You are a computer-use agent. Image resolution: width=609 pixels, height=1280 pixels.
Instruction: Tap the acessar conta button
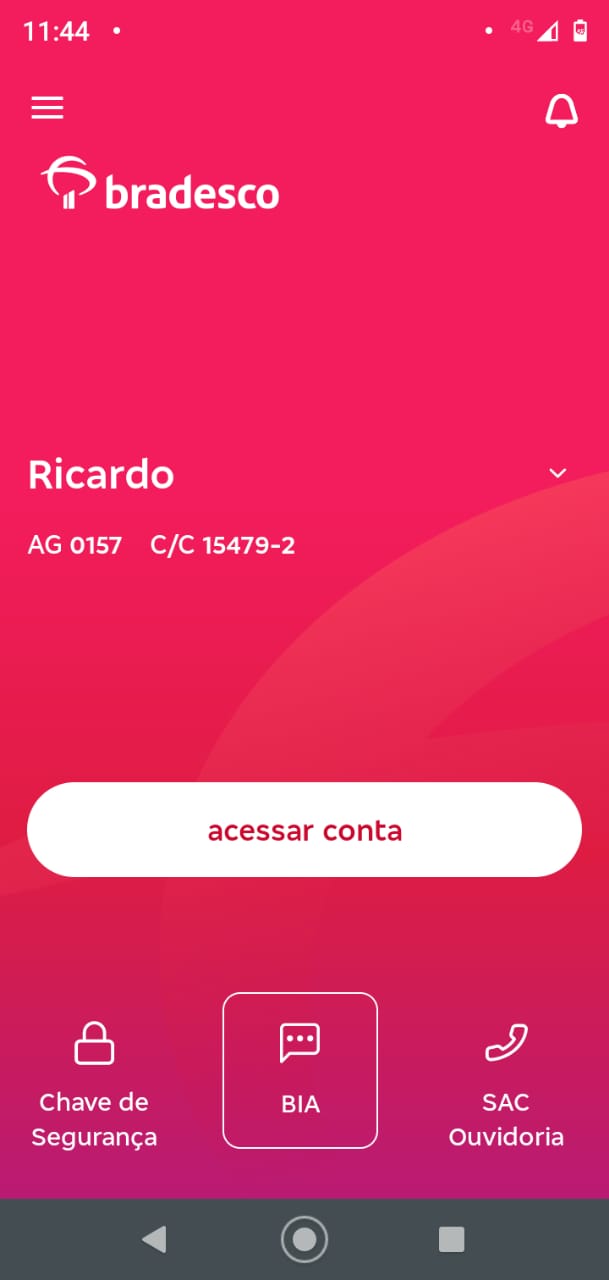(x=304, y=830)
